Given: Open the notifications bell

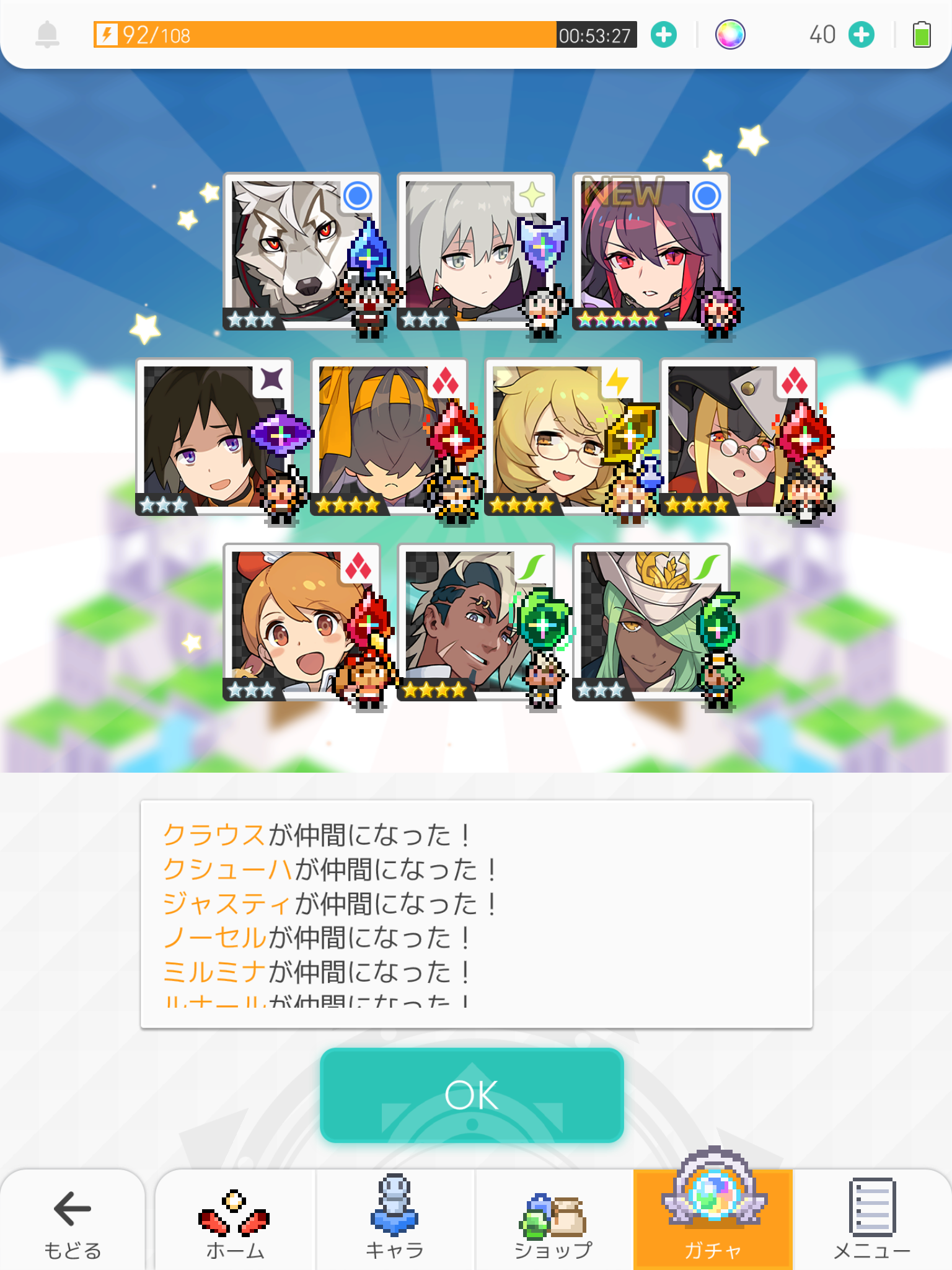Looking at the screenshot, I should [x=47, y=35].
